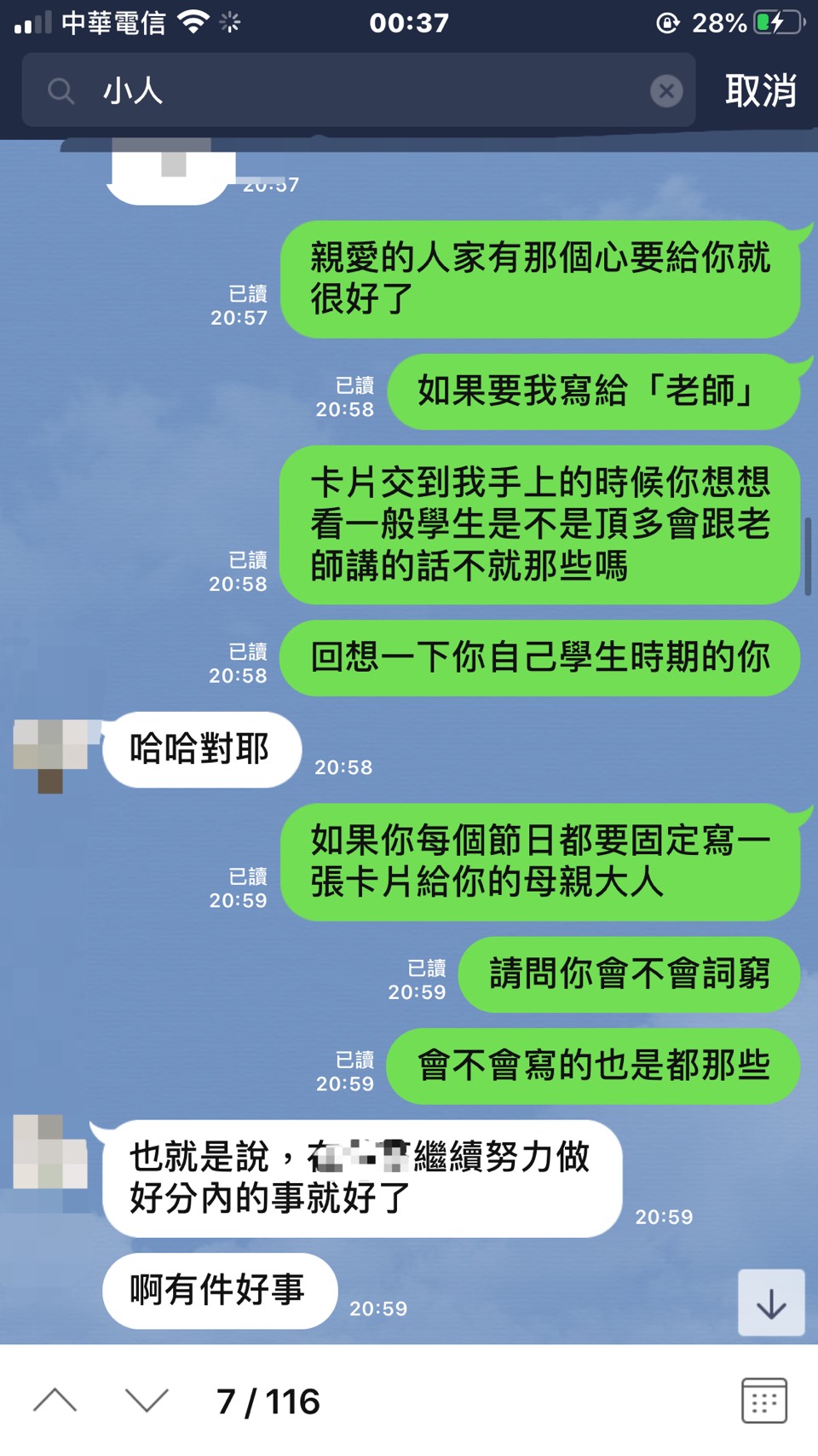Clear the search text with the X icon
The width and height of the screenshot is (818, 1456).
[x=666, y=90]
